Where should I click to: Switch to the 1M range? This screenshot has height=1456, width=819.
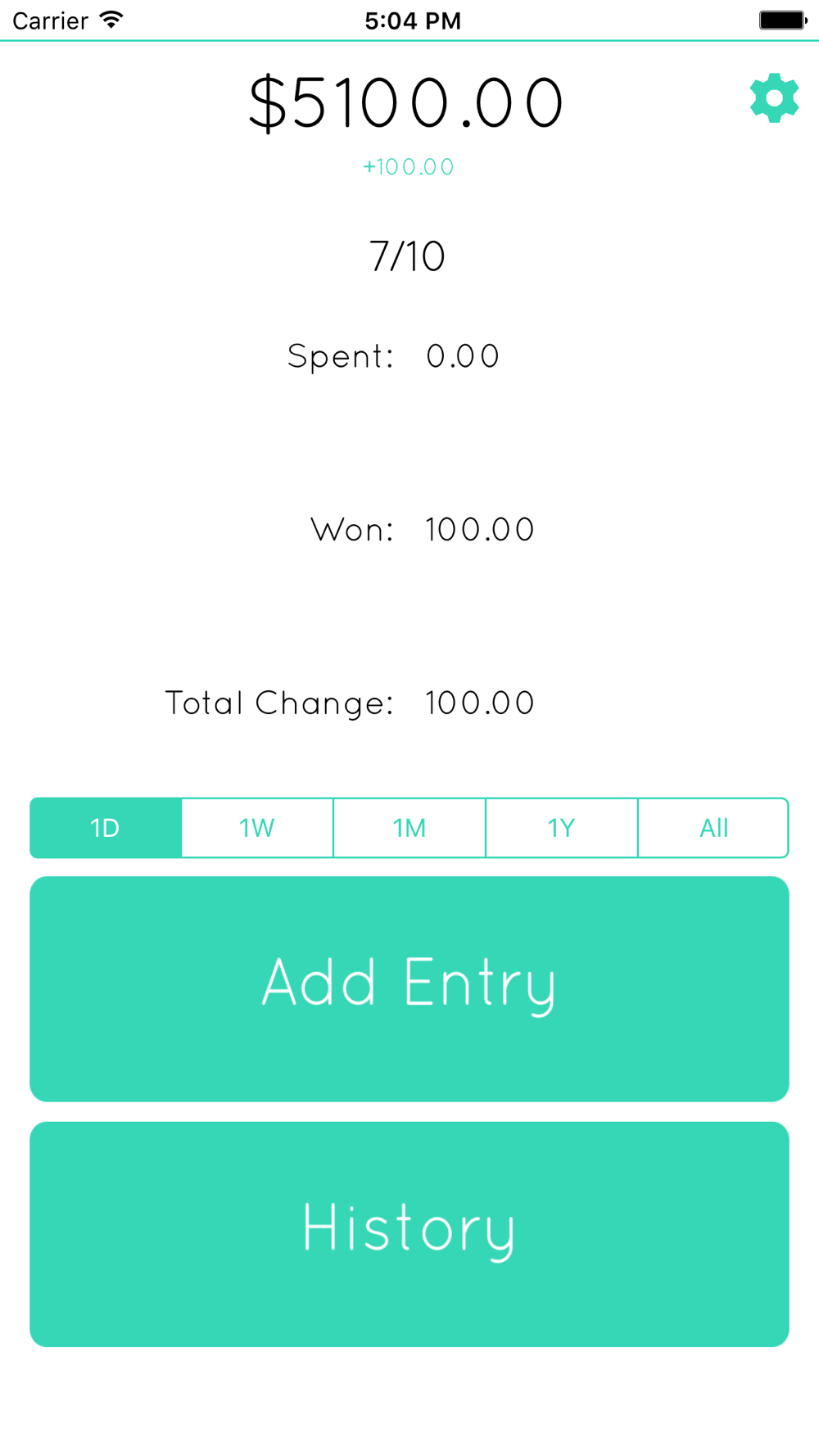pos(409,828)
